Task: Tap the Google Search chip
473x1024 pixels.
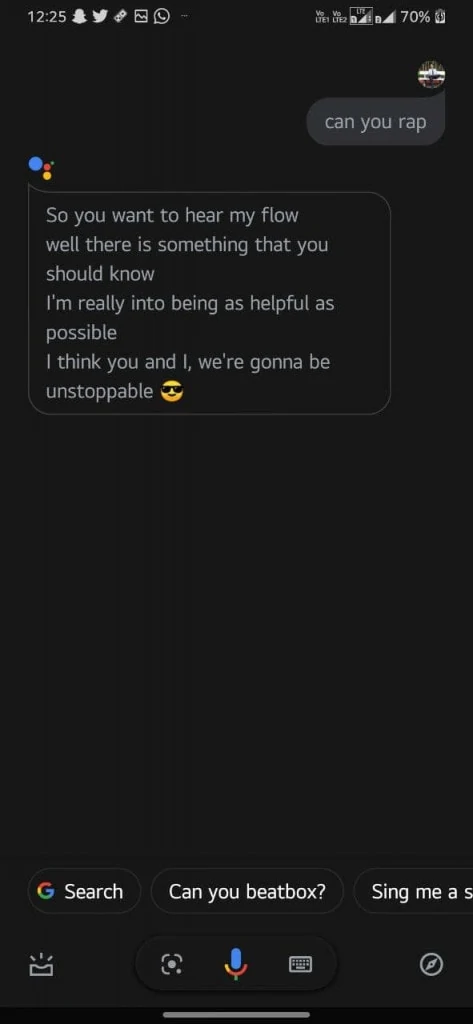Action: [84, 891]
